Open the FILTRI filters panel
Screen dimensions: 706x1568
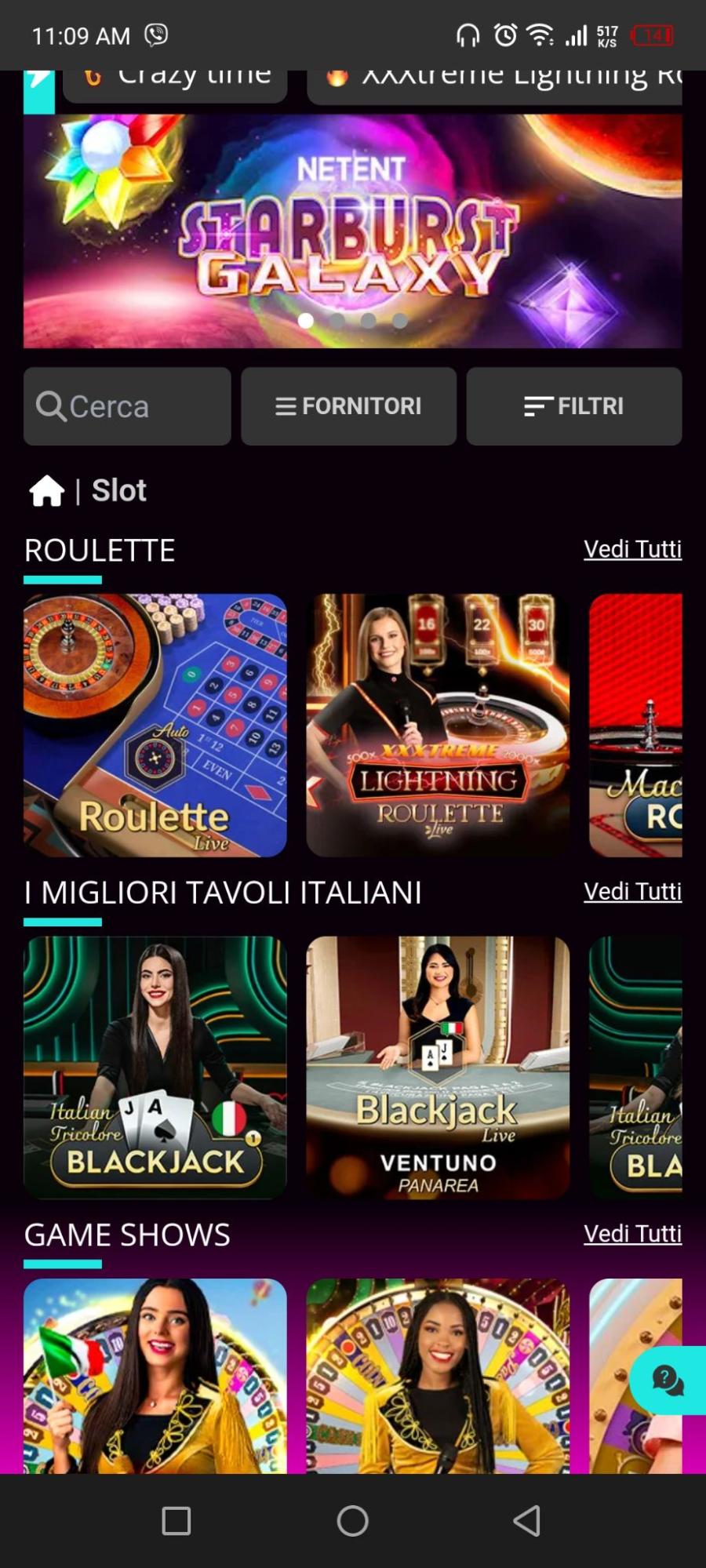tap(573, 406)
